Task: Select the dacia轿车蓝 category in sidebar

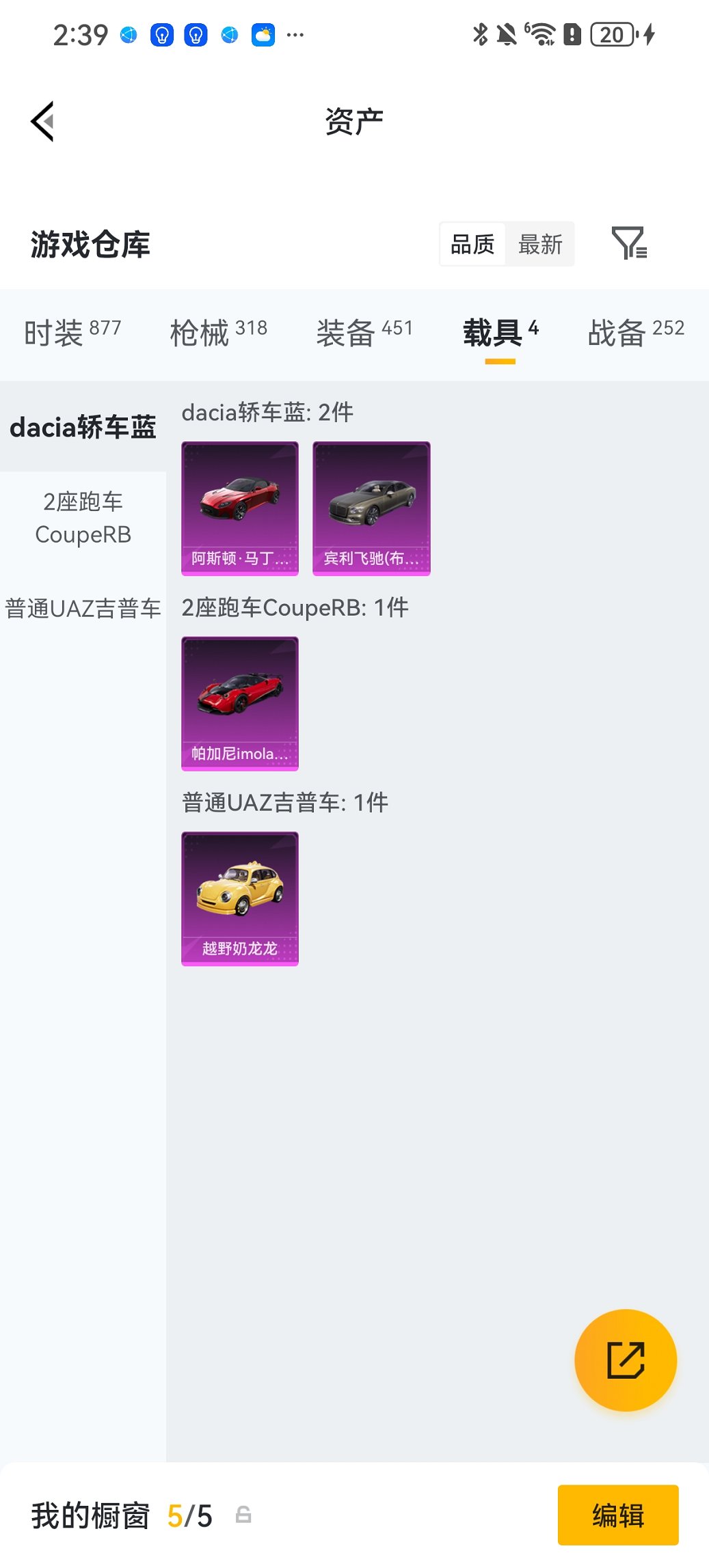Action: point(82,426)
